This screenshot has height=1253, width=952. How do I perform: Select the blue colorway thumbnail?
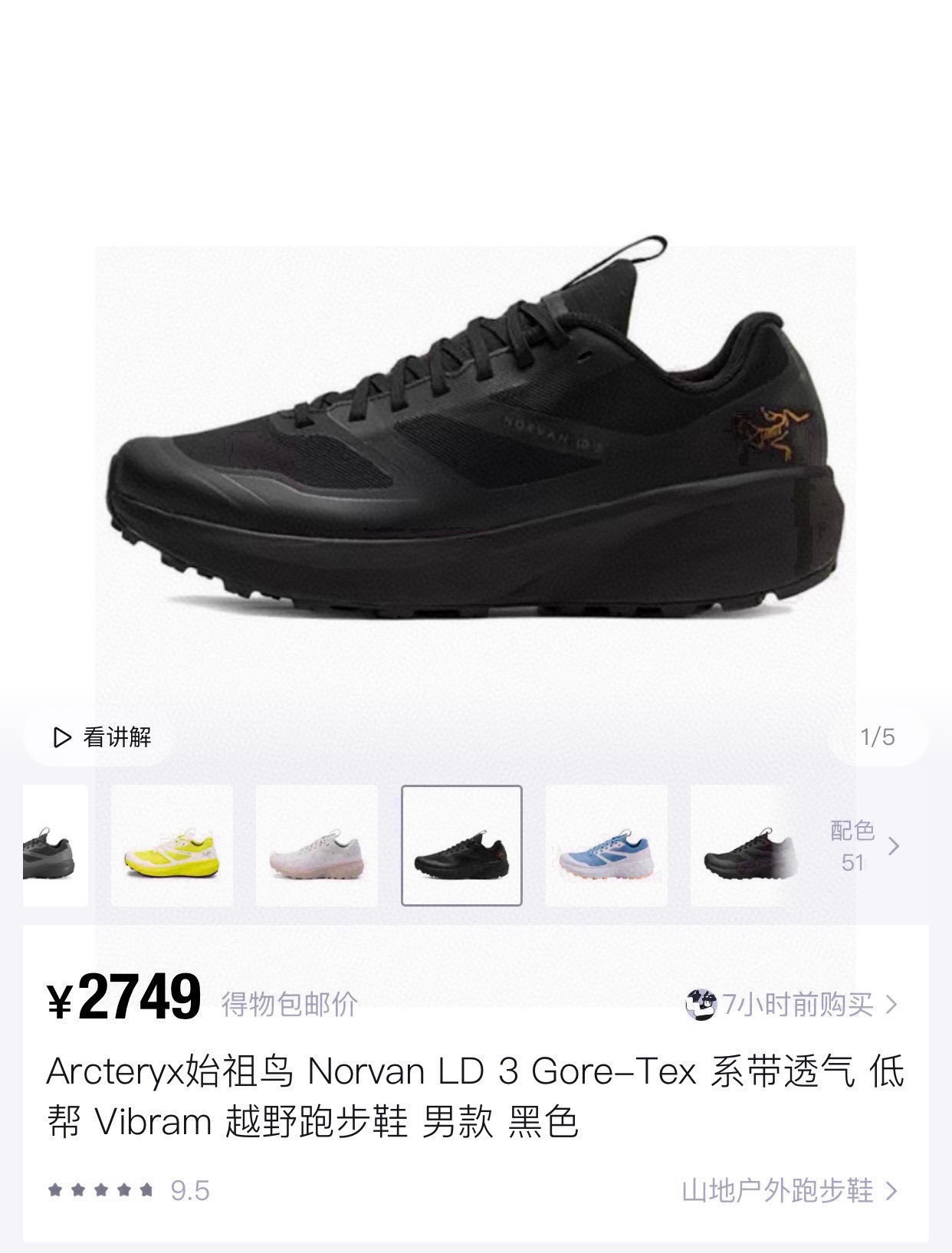point(606,846)
